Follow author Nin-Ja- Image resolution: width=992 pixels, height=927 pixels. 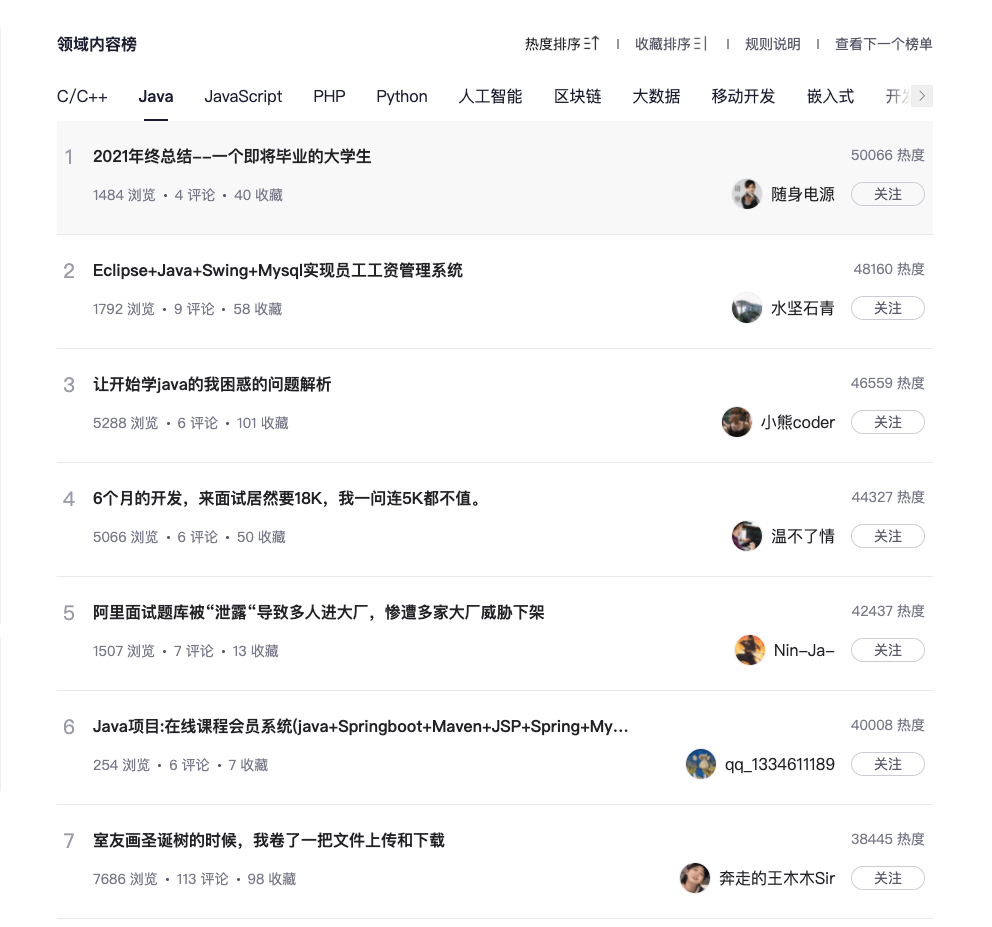pos(887,650)
